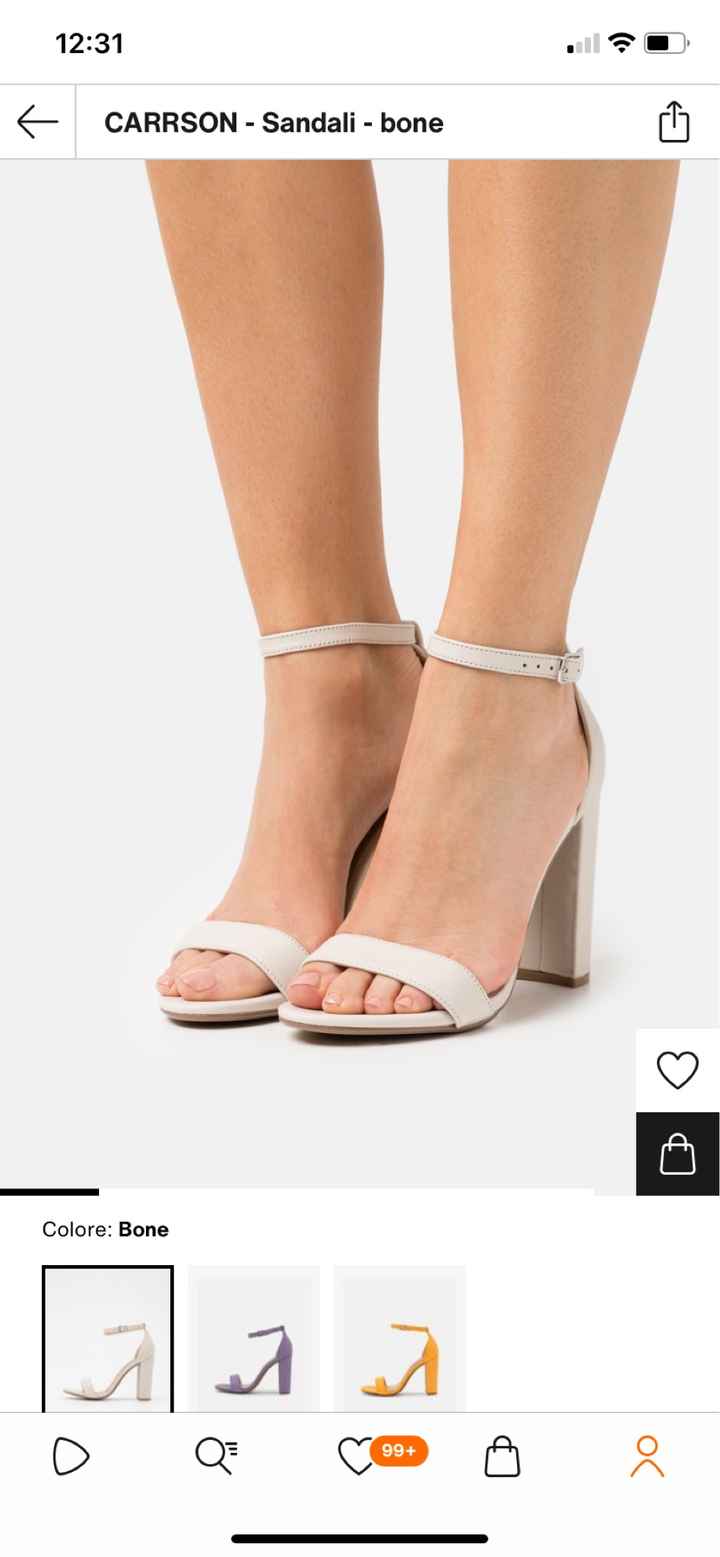The height and width of the screenshot is (1557, 720).
Task: Toggle the heart to favorite this product
Action: pyautogui.click(x=677, y=1068)
